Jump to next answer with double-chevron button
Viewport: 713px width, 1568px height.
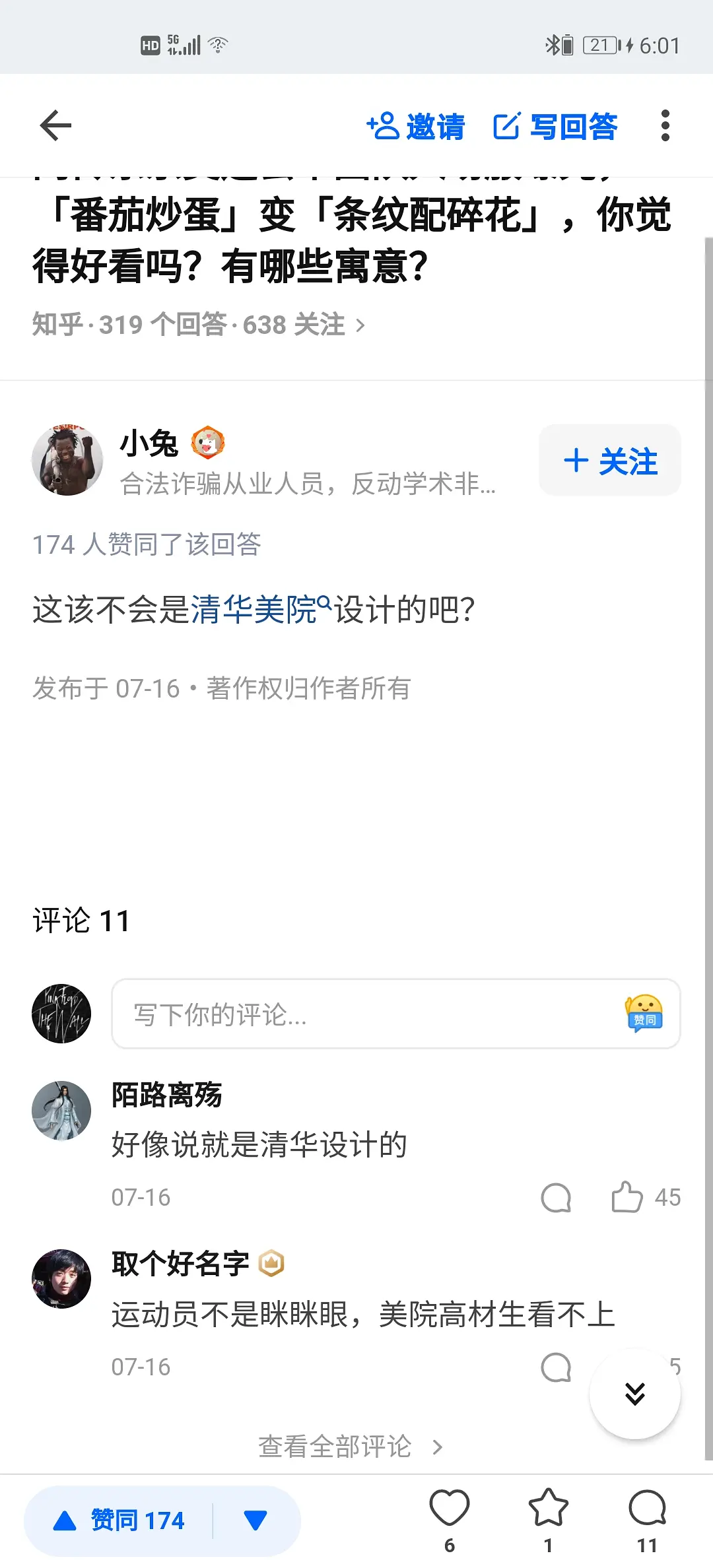(x=634, y=1394)
